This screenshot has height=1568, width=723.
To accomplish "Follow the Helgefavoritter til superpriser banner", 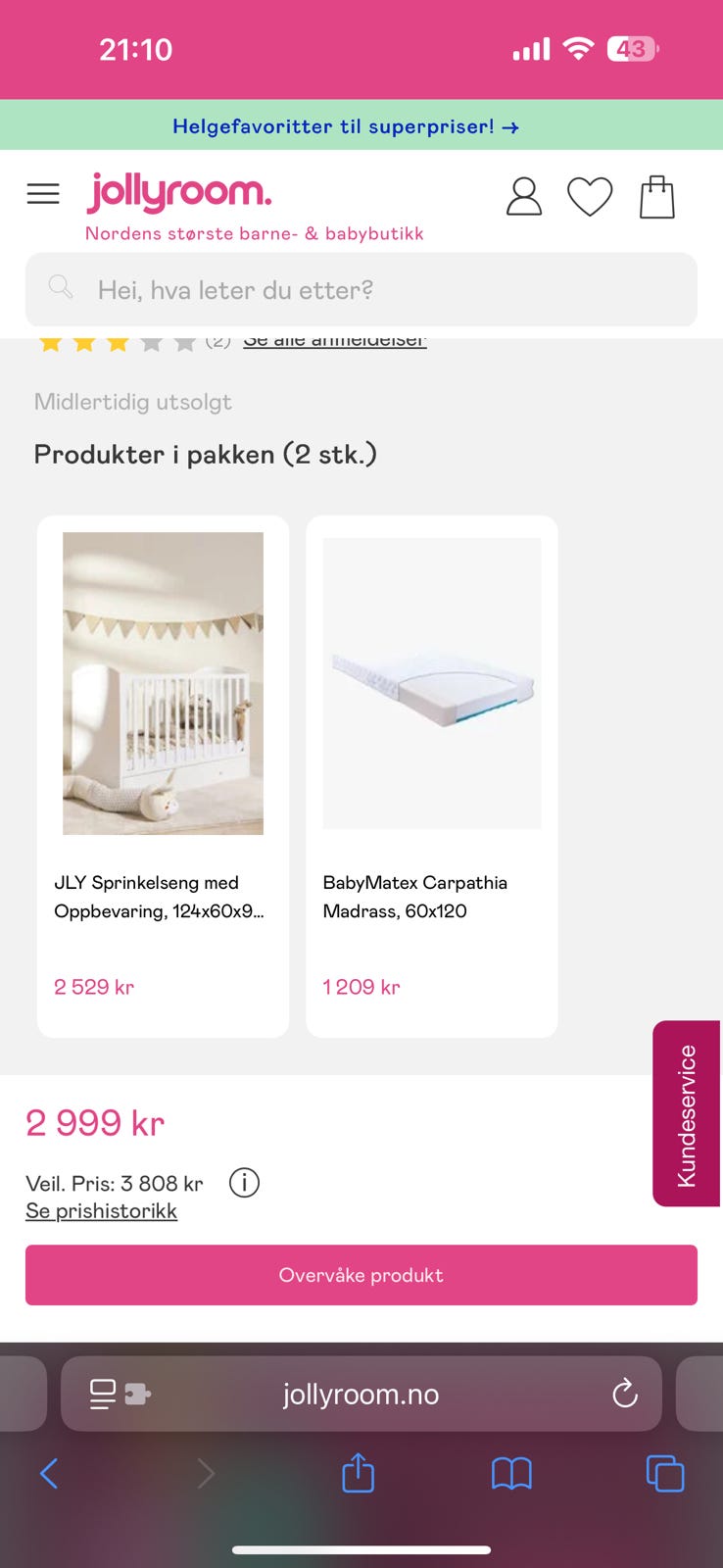I will [347, 125].
